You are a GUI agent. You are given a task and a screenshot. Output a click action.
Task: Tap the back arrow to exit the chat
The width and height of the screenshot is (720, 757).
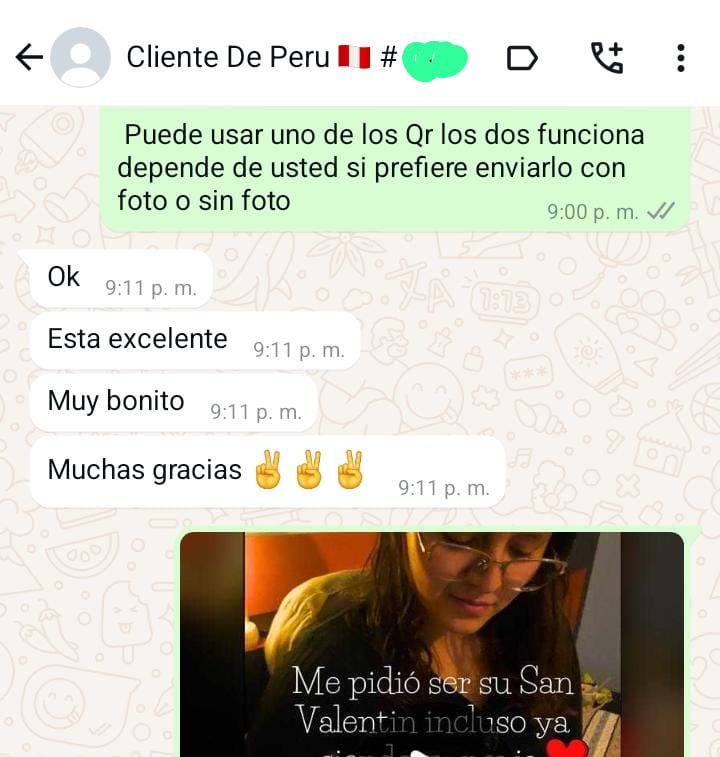(29, 57)
